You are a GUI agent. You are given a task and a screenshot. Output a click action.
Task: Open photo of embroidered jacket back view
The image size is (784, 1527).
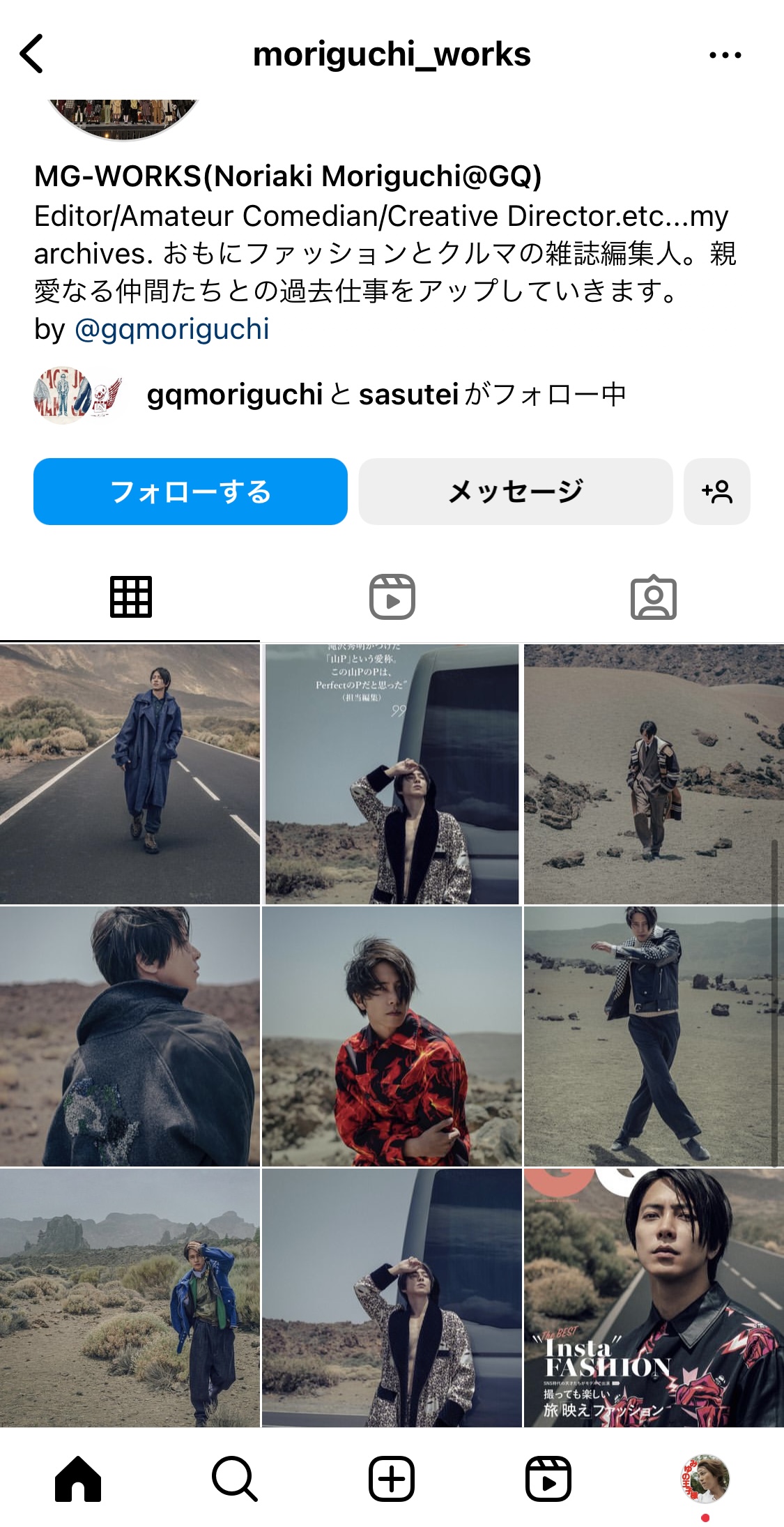(130, 1036)
